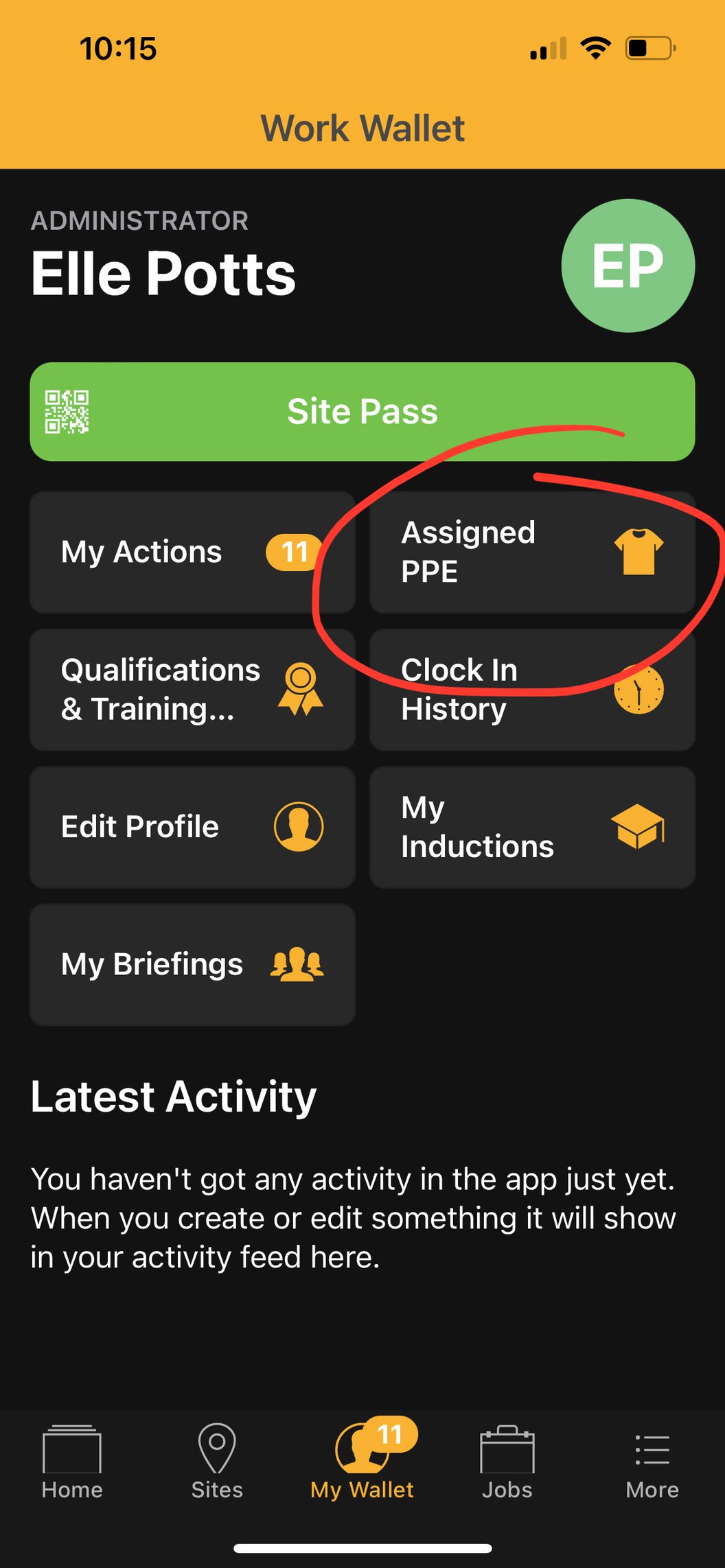Image resolution: width=725 pixels, height=1568 pixels.
Task: Tap the clock icon on Clock In History
Action: tap(638, 690)
